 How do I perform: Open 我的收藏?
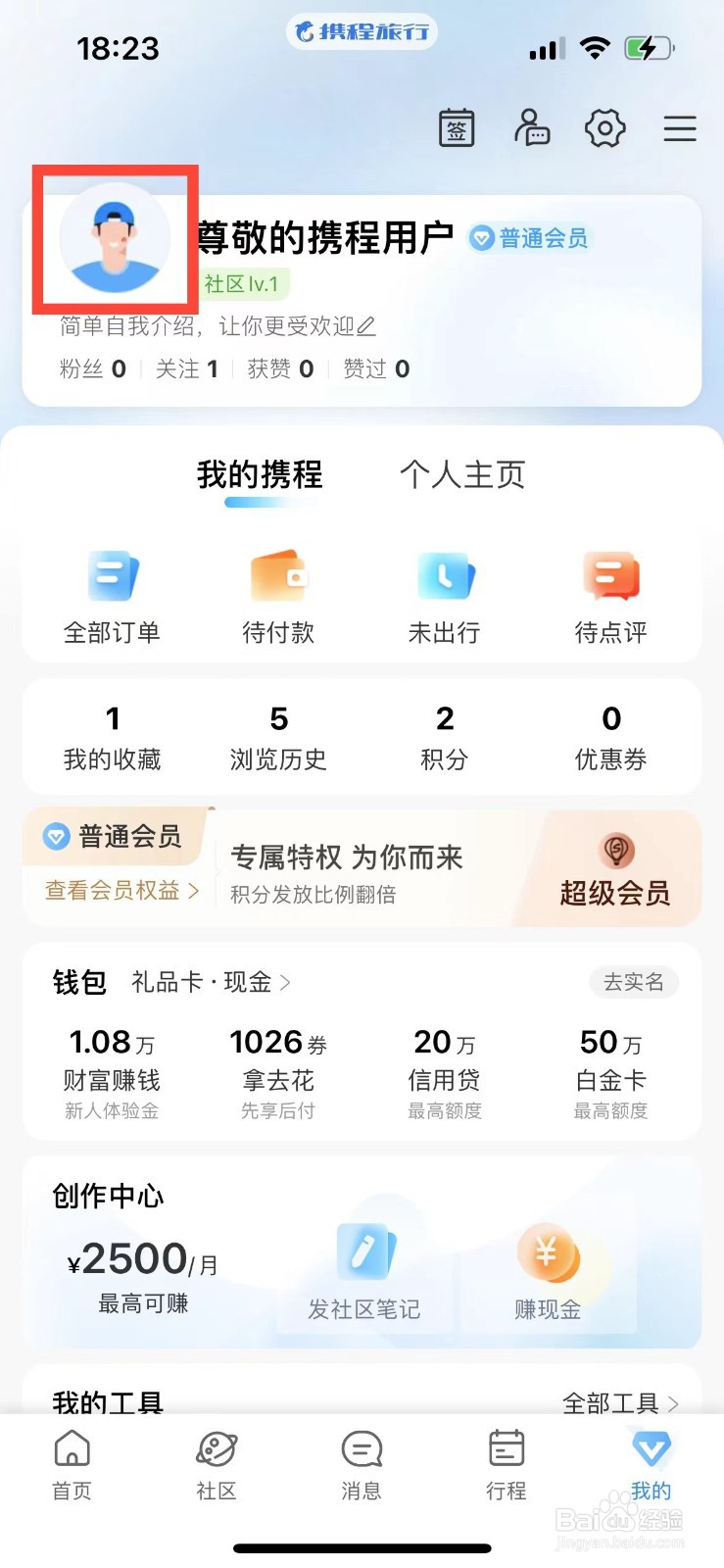(112, 738)
